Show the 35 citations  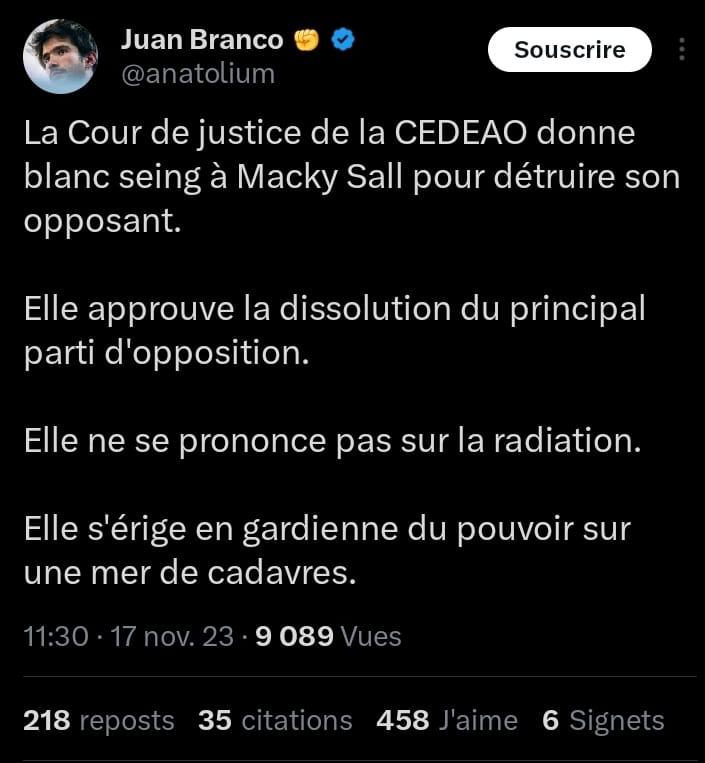(275, 720)
